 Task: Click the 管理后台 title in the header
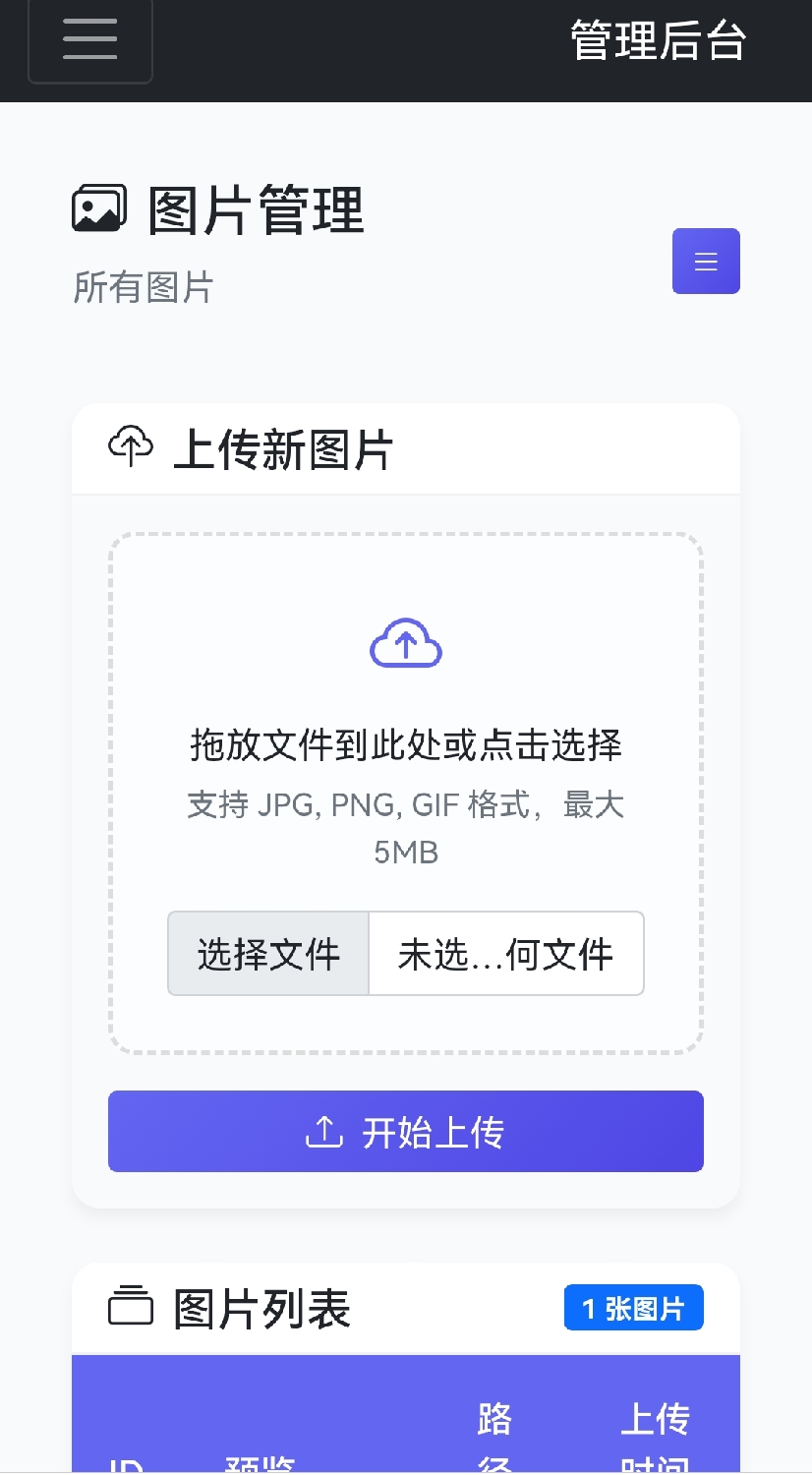(657, 40)
